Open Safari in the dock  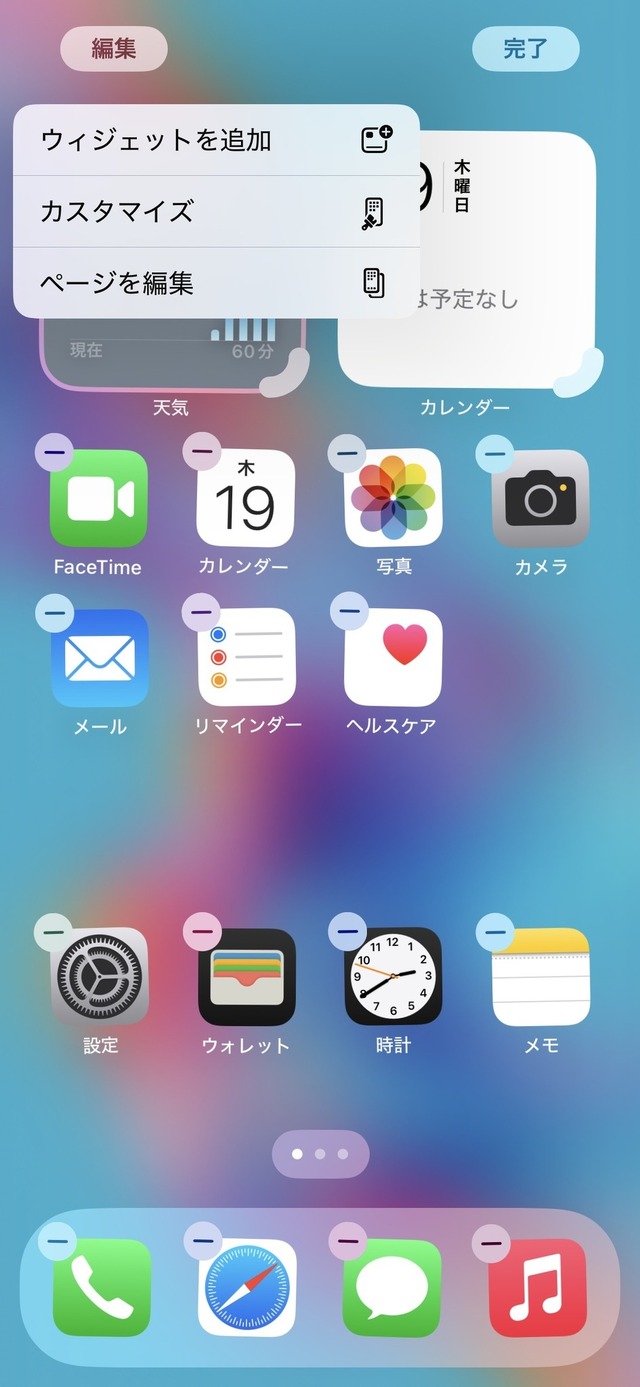[246, 1288]
